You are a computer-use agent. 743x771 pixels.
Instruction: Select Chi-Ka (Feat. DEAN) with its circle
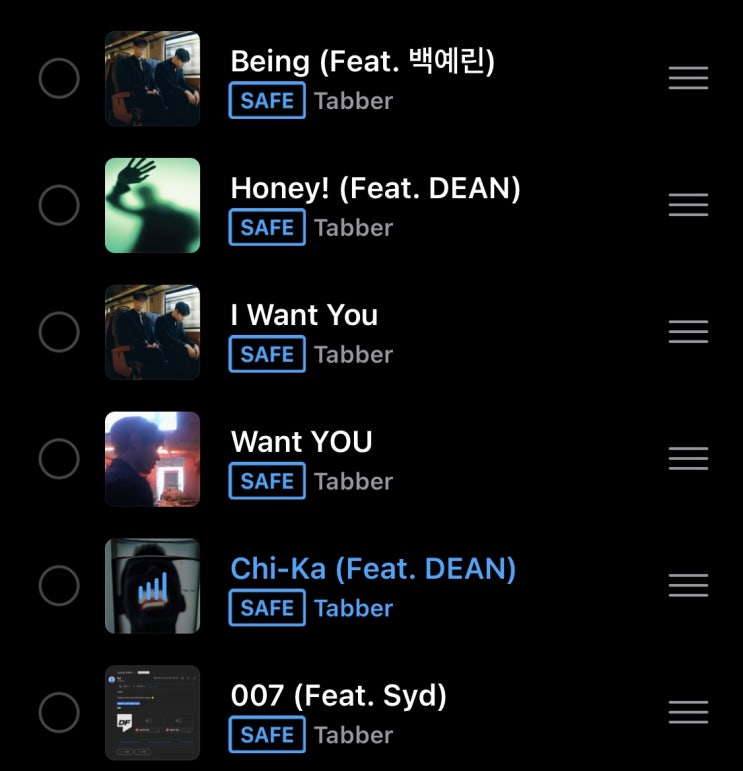tap(59, 586)
